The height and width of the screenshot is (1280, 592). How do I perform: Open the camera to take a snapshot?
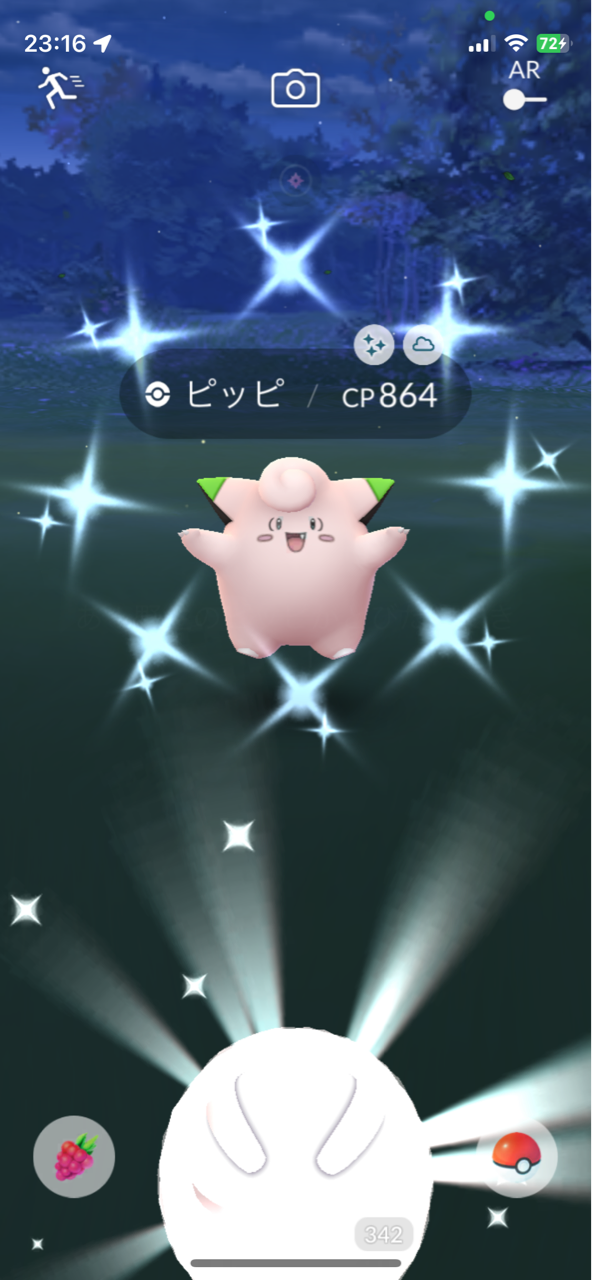click(x=295, y=89)
